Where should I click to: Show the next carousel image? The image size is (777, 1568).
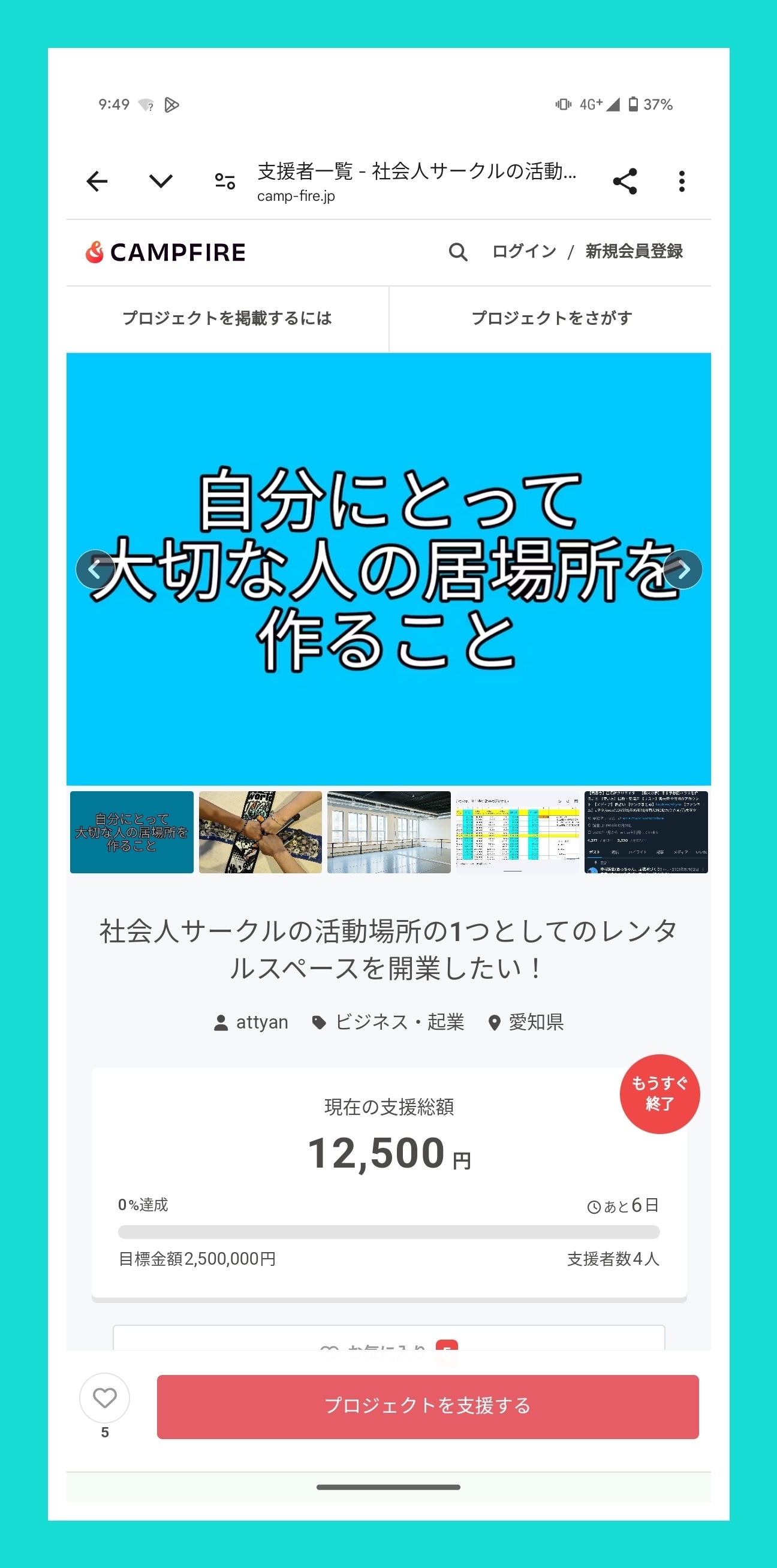(x=683, y=570)
